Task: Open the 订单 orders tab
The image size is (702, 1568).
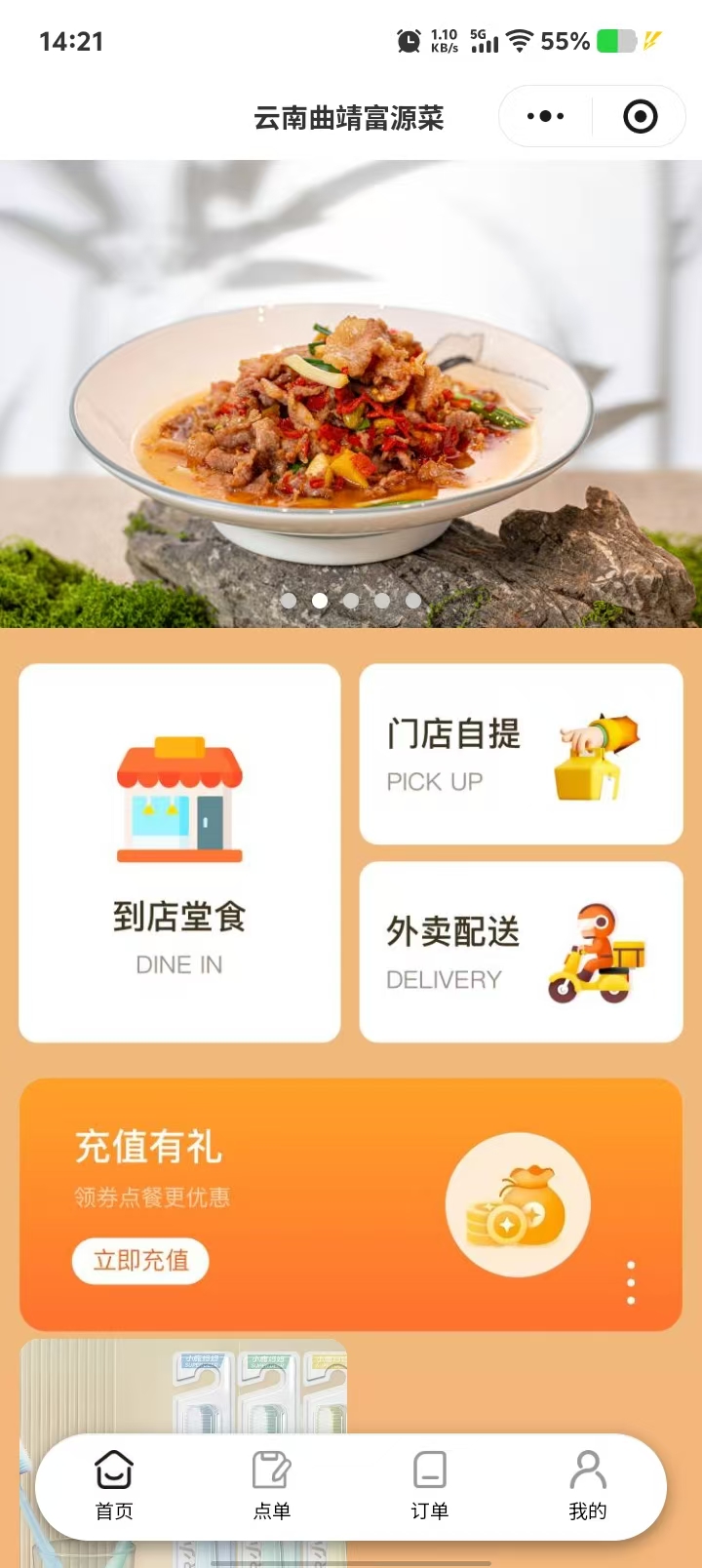Action: point(429,1484)
